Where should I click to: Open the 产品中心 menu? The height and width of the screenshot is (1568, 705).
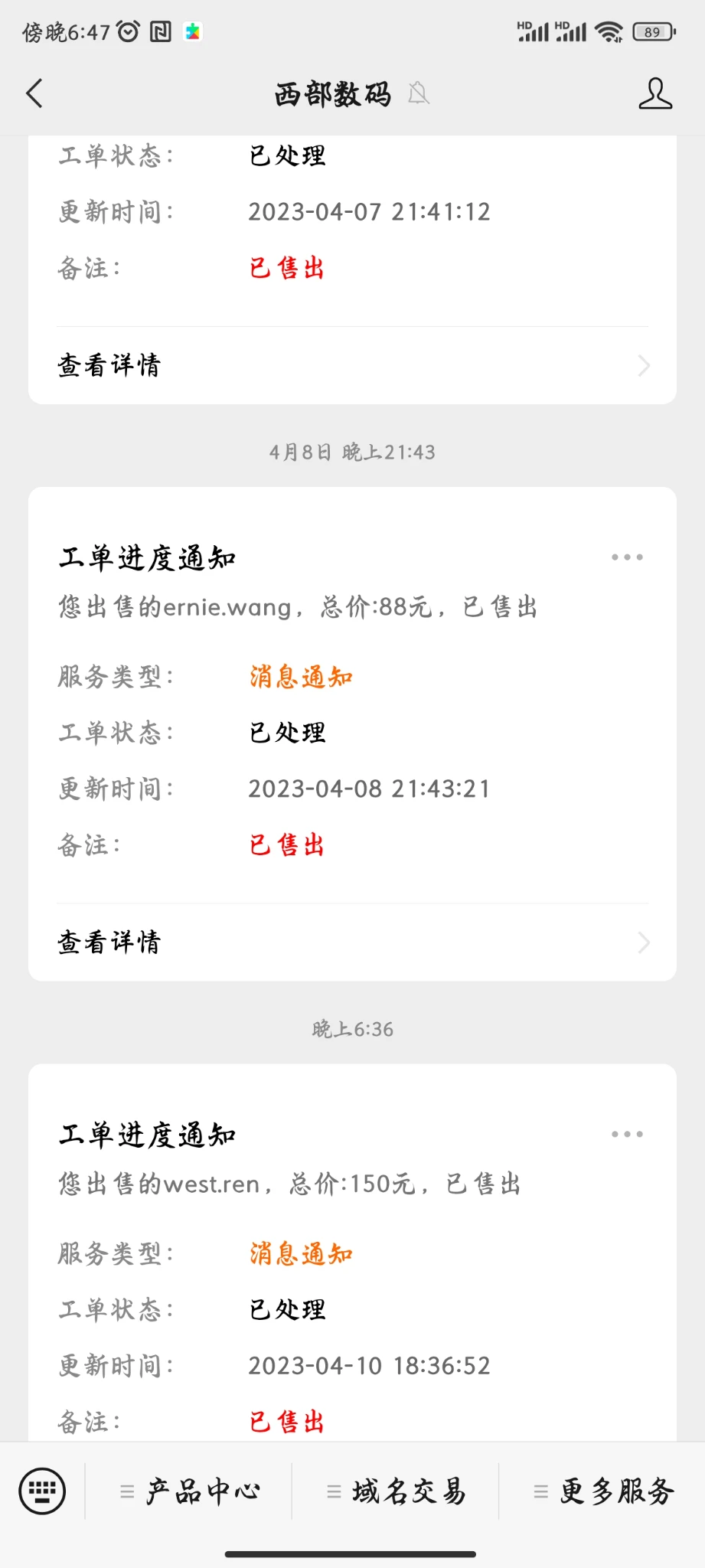[x=190, y=1491]
